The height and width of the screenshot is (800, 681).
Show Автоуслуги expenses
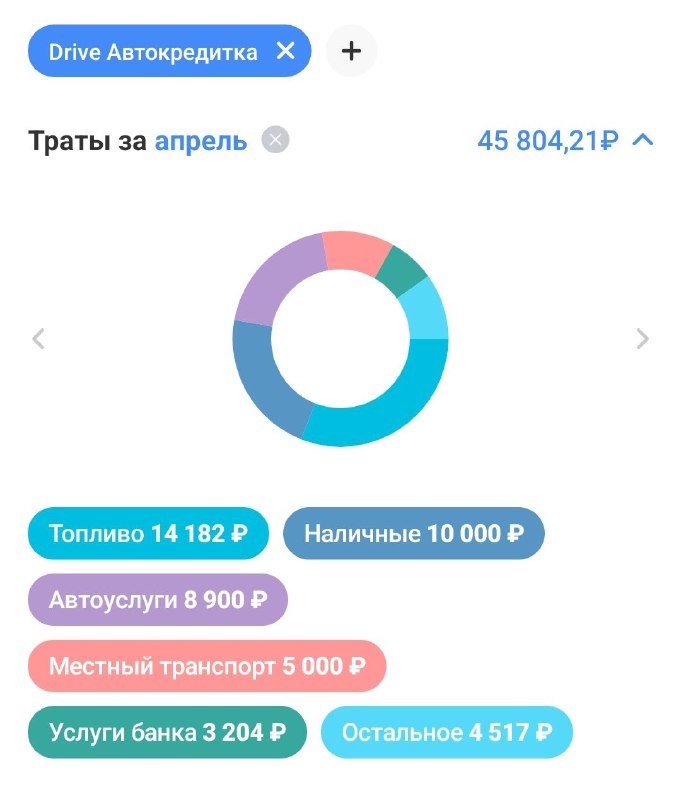(x=157, y=600)
